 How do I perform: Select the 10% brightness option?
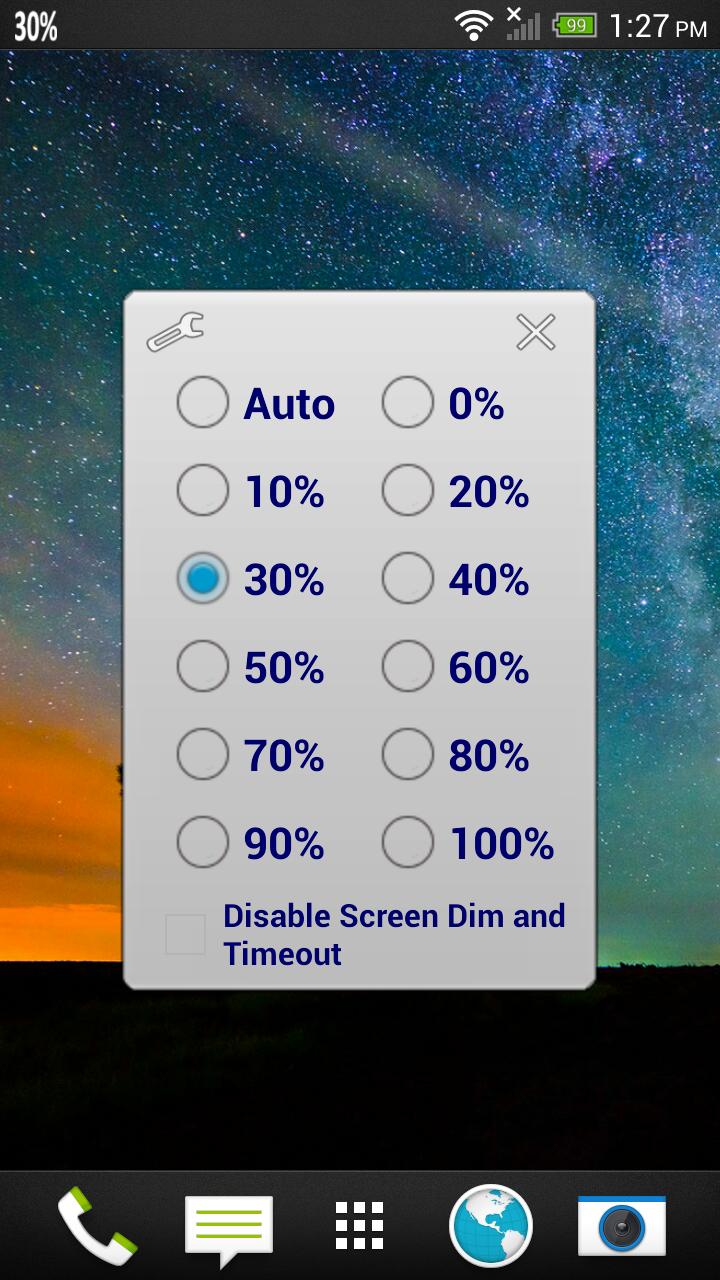203,490
